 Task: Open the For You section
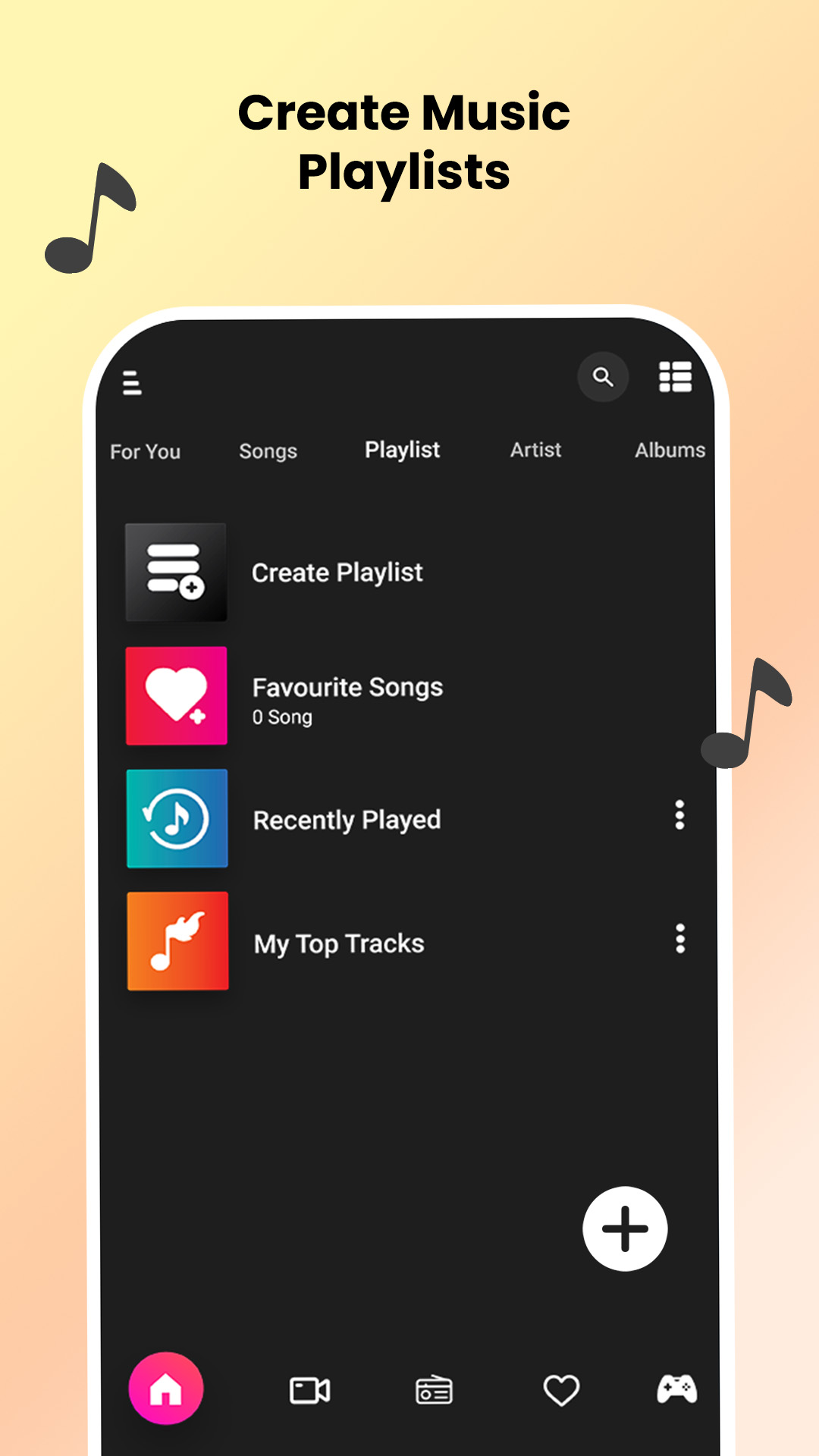[145, 451]
